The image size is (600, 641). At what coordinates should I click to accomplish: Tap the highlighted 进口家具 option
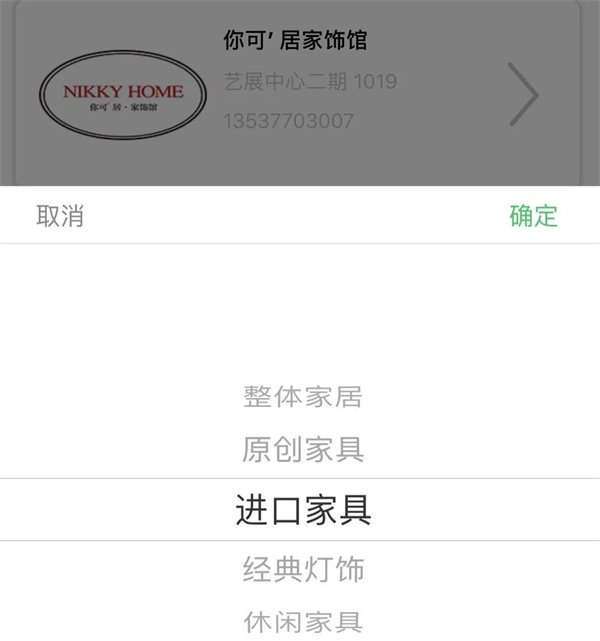coord(302,510)
